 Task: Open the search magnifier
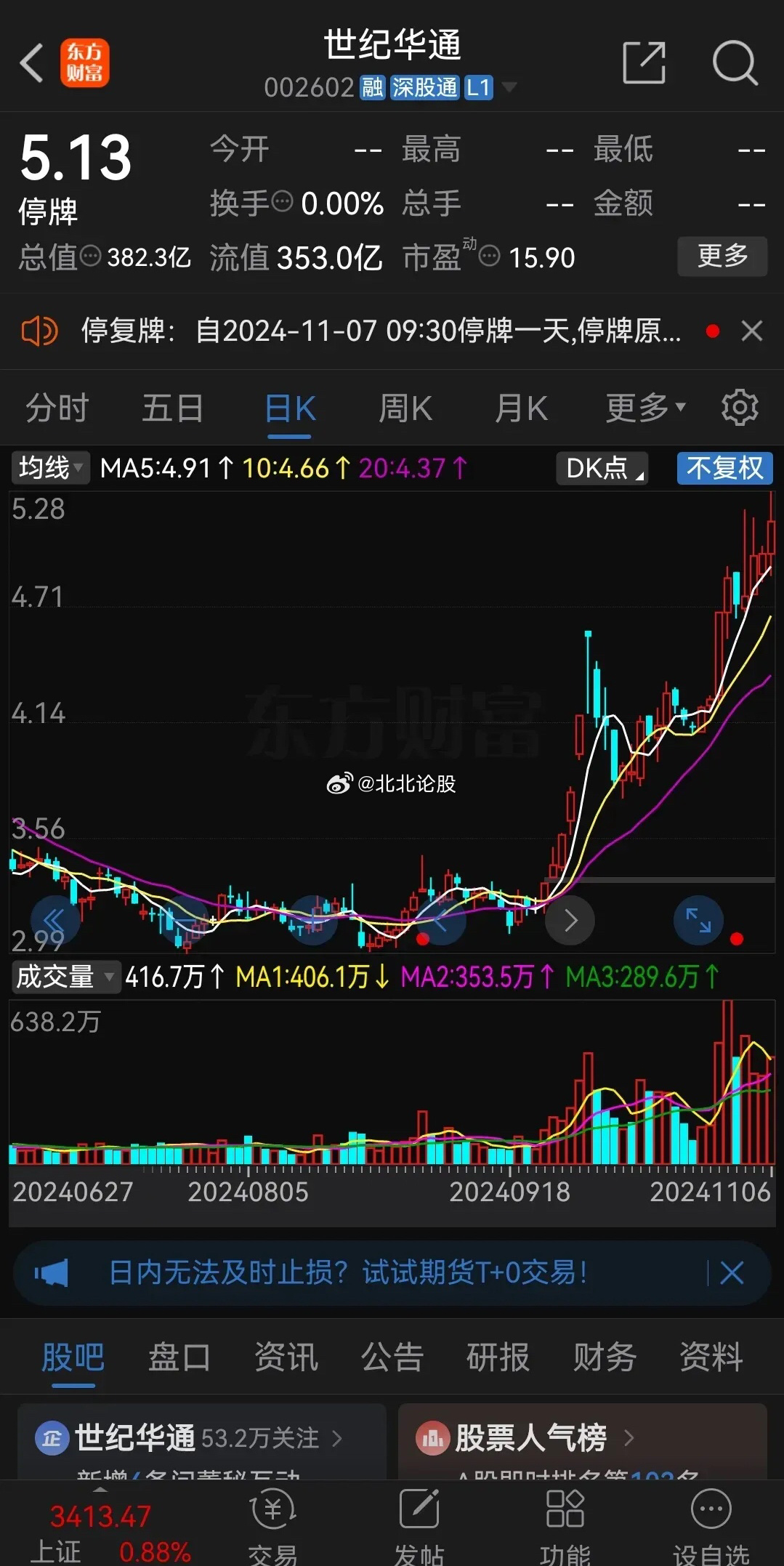(x=735, y=63)
